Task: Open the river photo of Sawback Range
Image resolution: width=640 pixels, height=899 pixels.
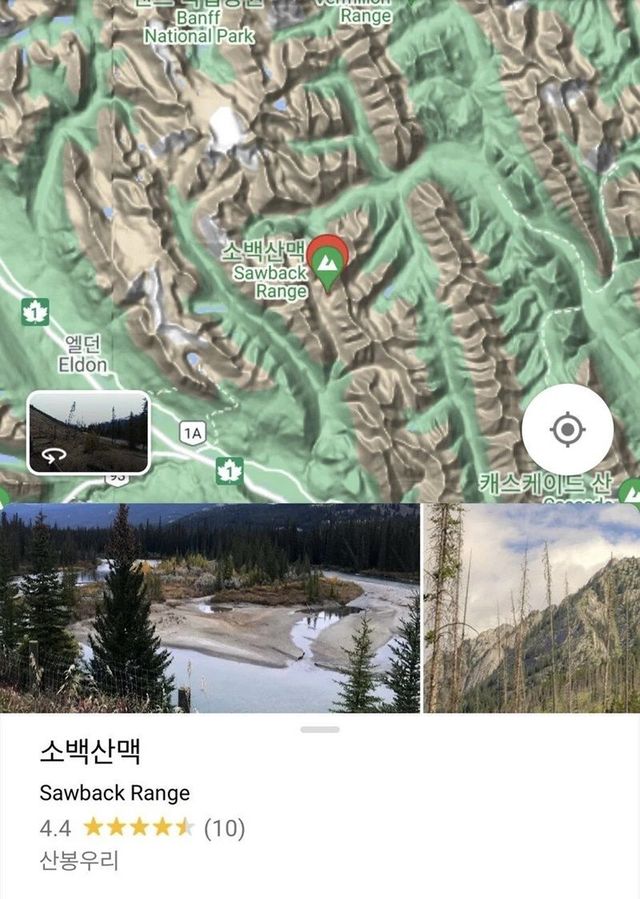Action: tap(210, 608)
